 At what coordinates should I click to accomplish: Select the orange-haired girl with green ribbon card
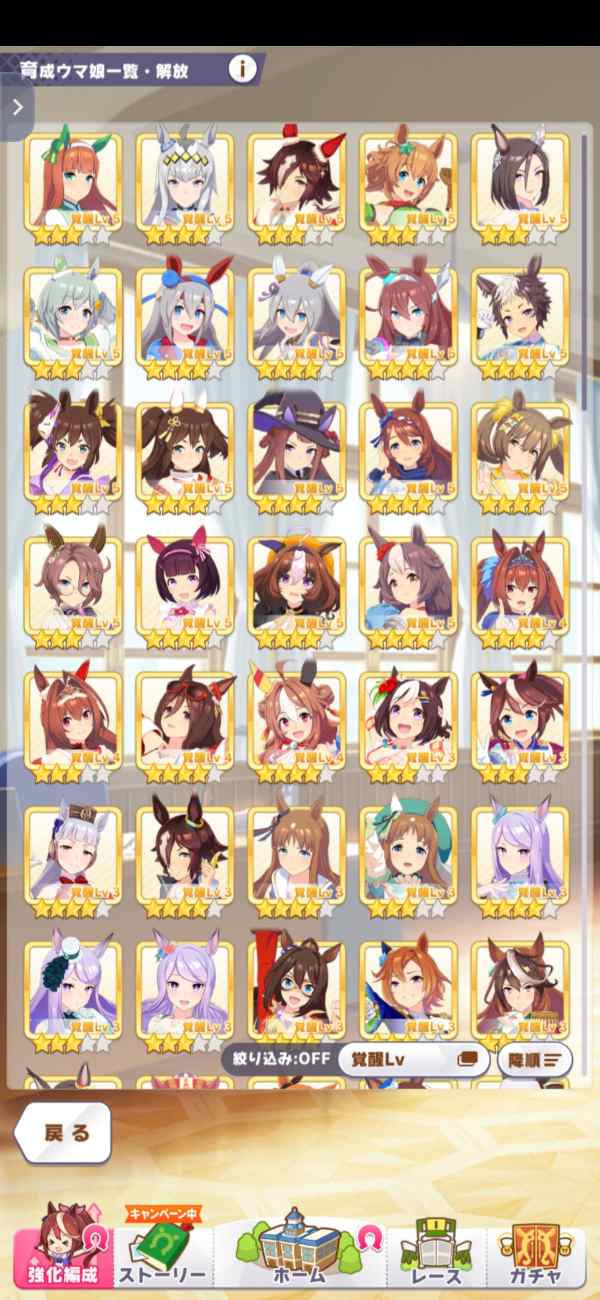[x=73, y=185]
